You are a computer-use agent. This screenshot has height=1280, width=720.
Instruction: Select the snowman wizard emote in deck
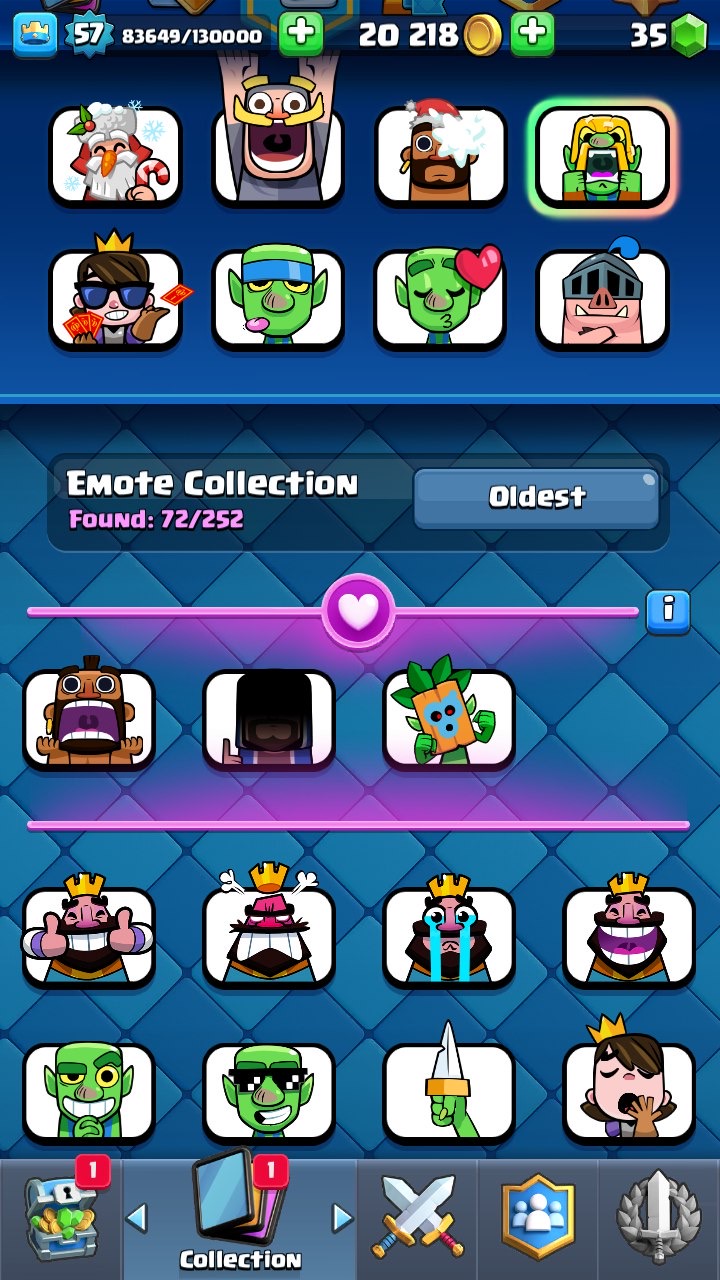[116, 155]
